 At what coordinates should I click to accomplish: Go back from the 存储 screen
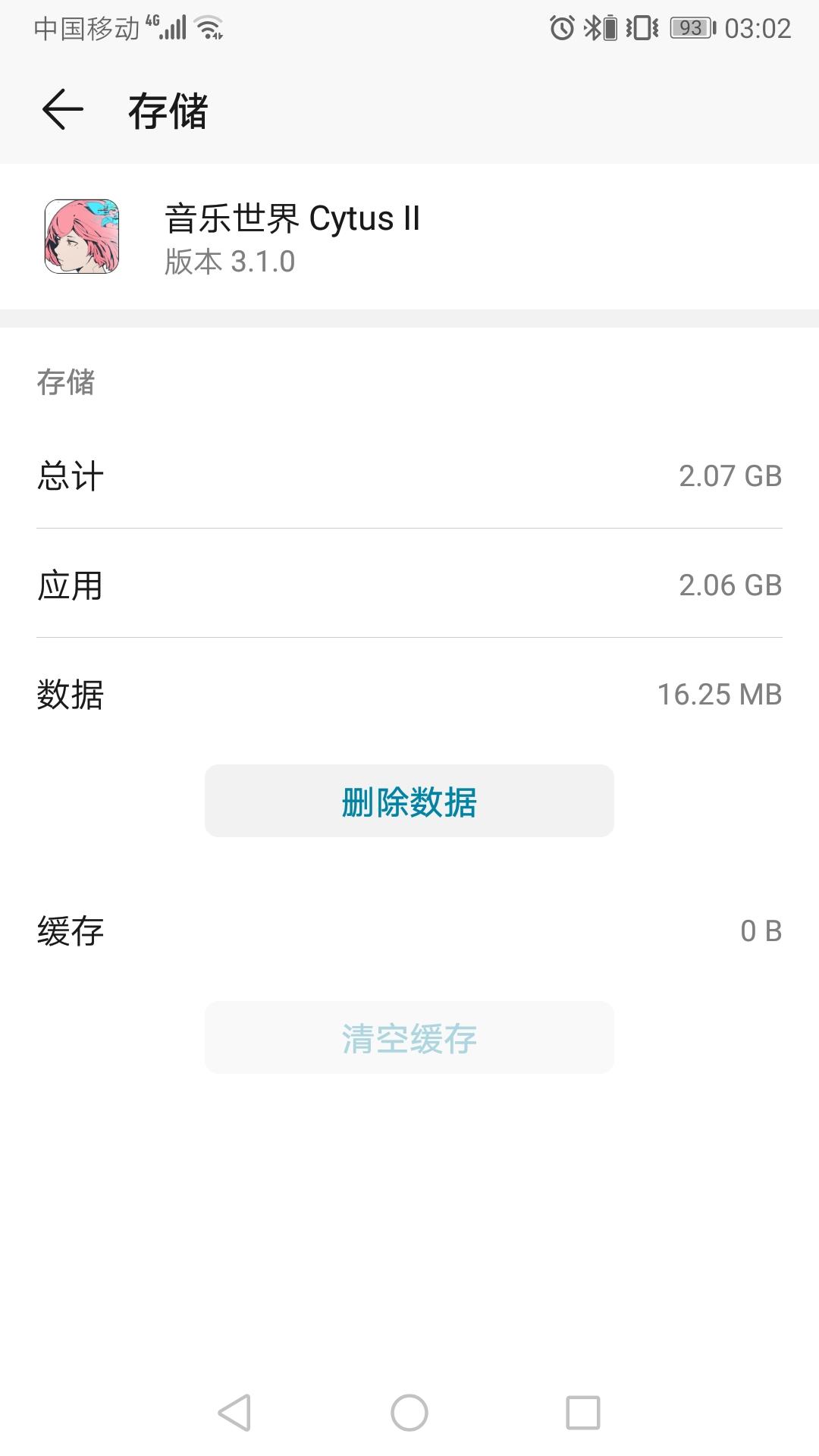[x=62, y=110]
